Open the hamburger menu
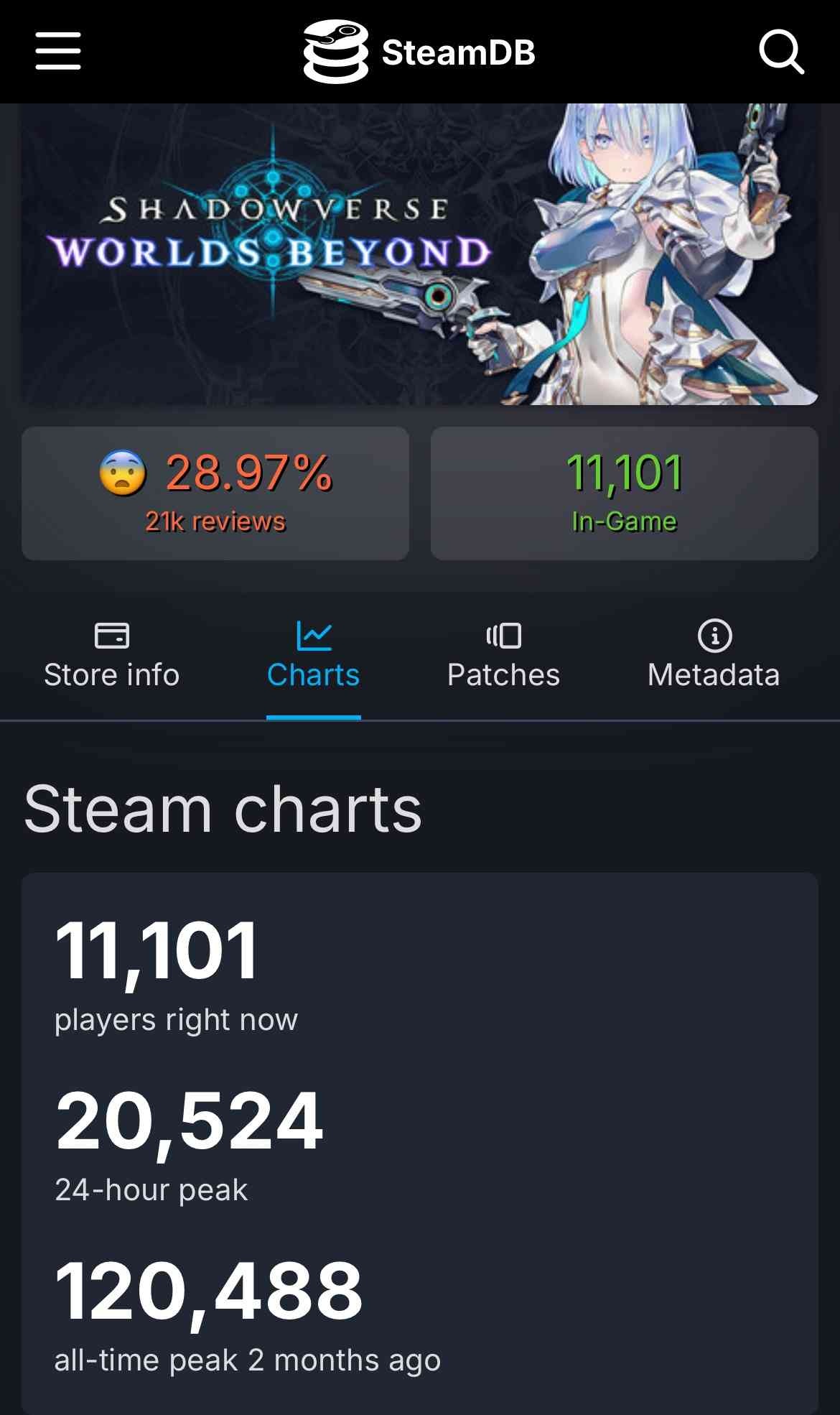The height and width of the screenshot is (1415, 840). pos(58,51)
